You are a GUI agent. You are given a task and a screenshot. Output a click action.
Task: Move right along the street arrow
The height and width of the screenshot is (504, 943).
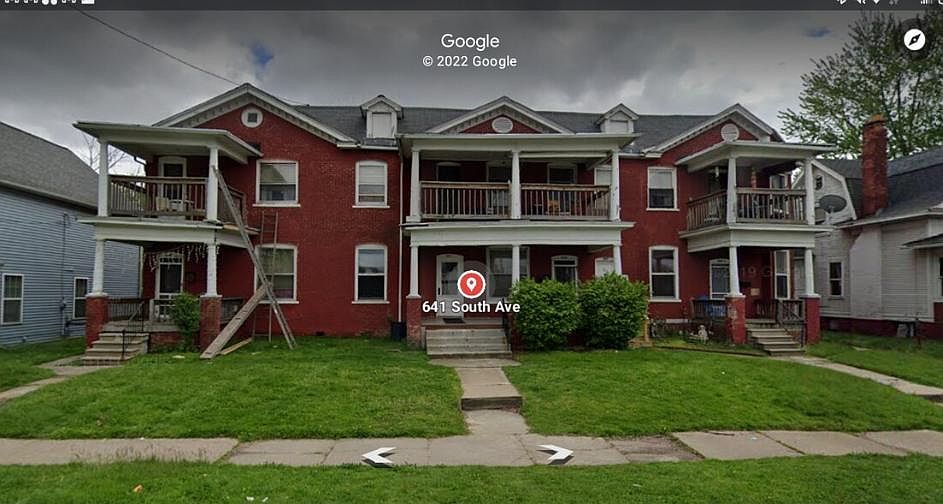click(x=556, y=454)
